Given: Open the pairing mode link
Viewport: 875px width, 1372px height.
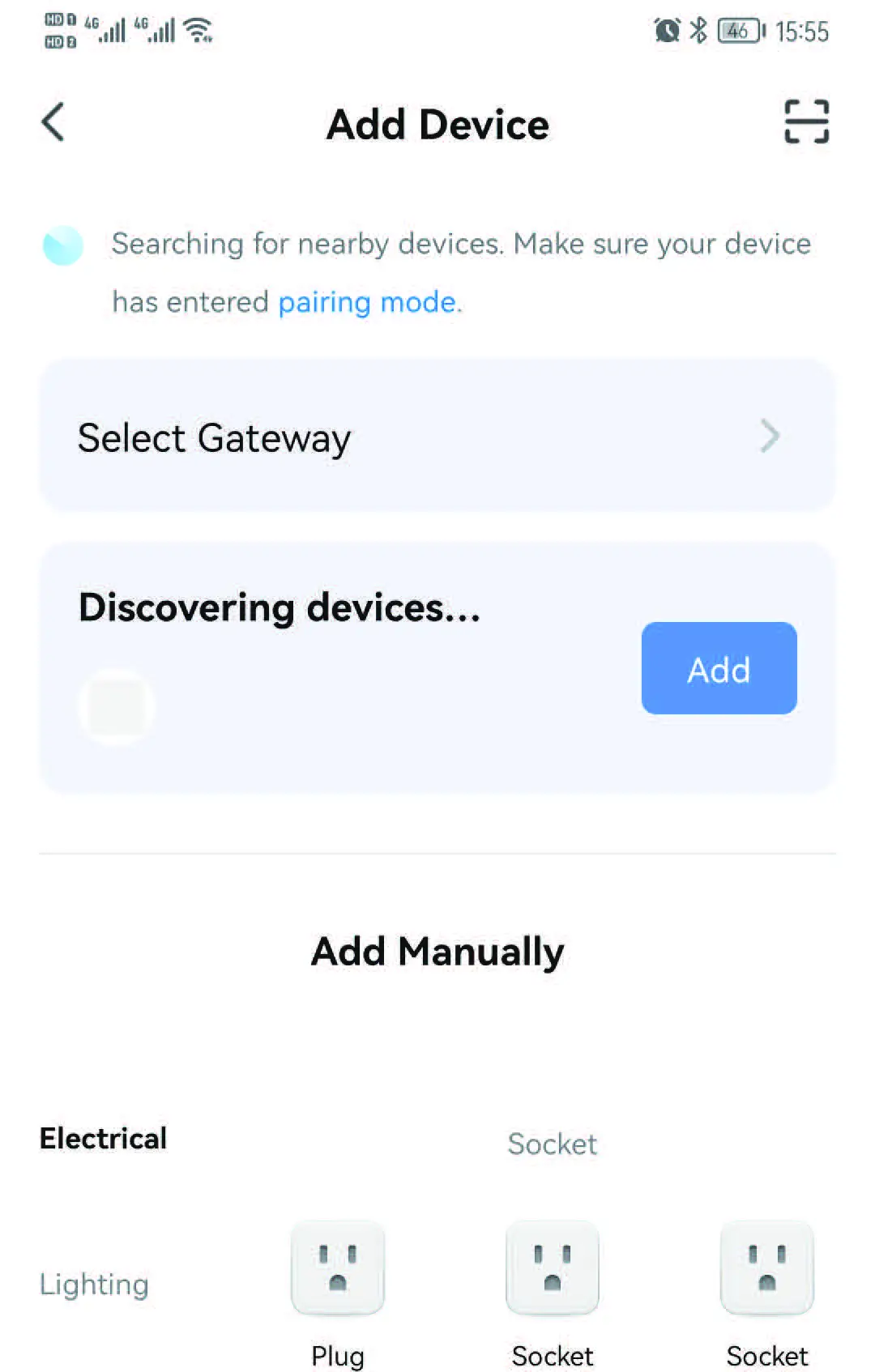Looking at the screenshot, I should (x=369, y=303).
